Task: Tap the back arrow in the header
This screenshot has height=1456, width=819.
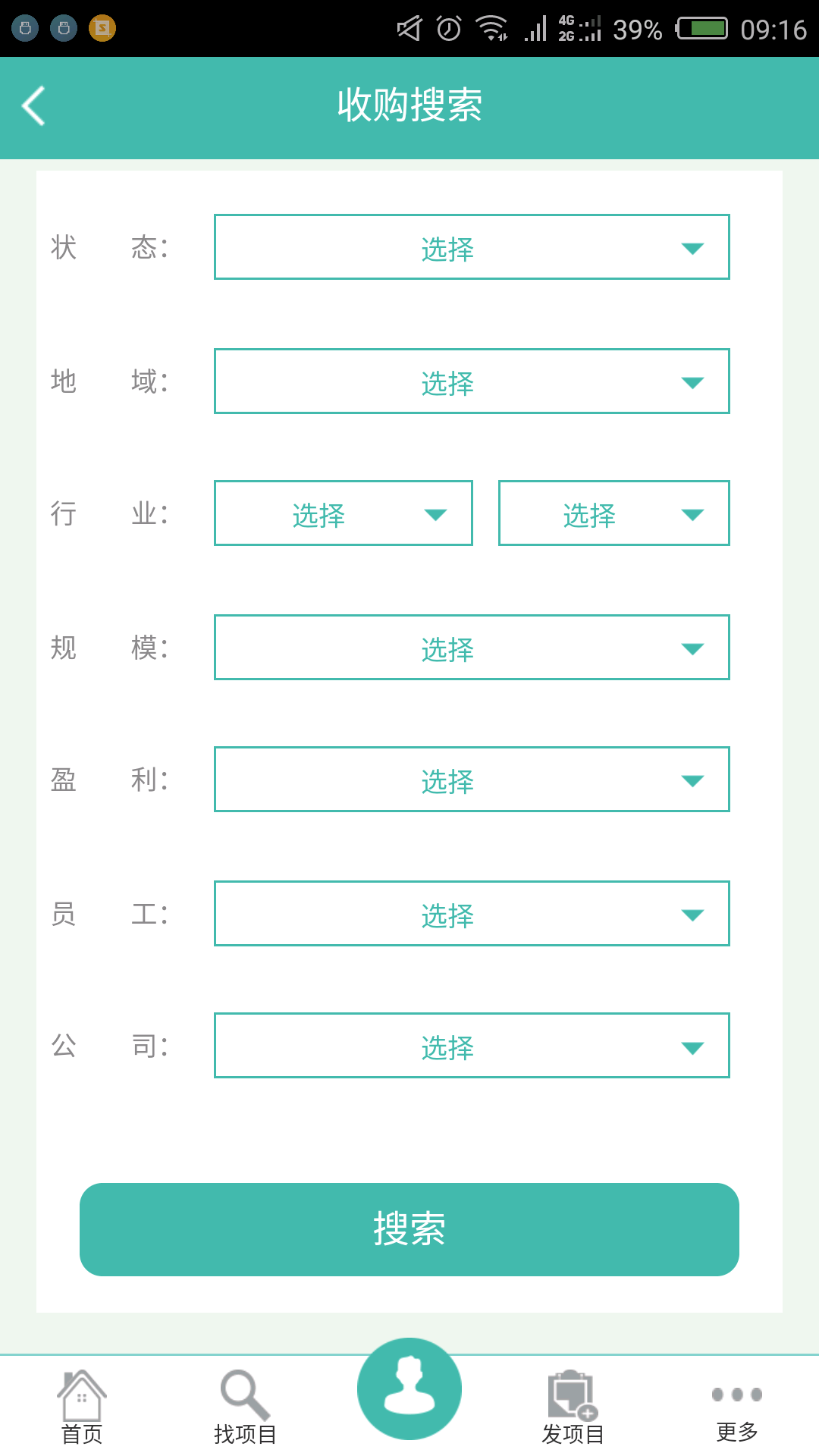Action: 32,106
